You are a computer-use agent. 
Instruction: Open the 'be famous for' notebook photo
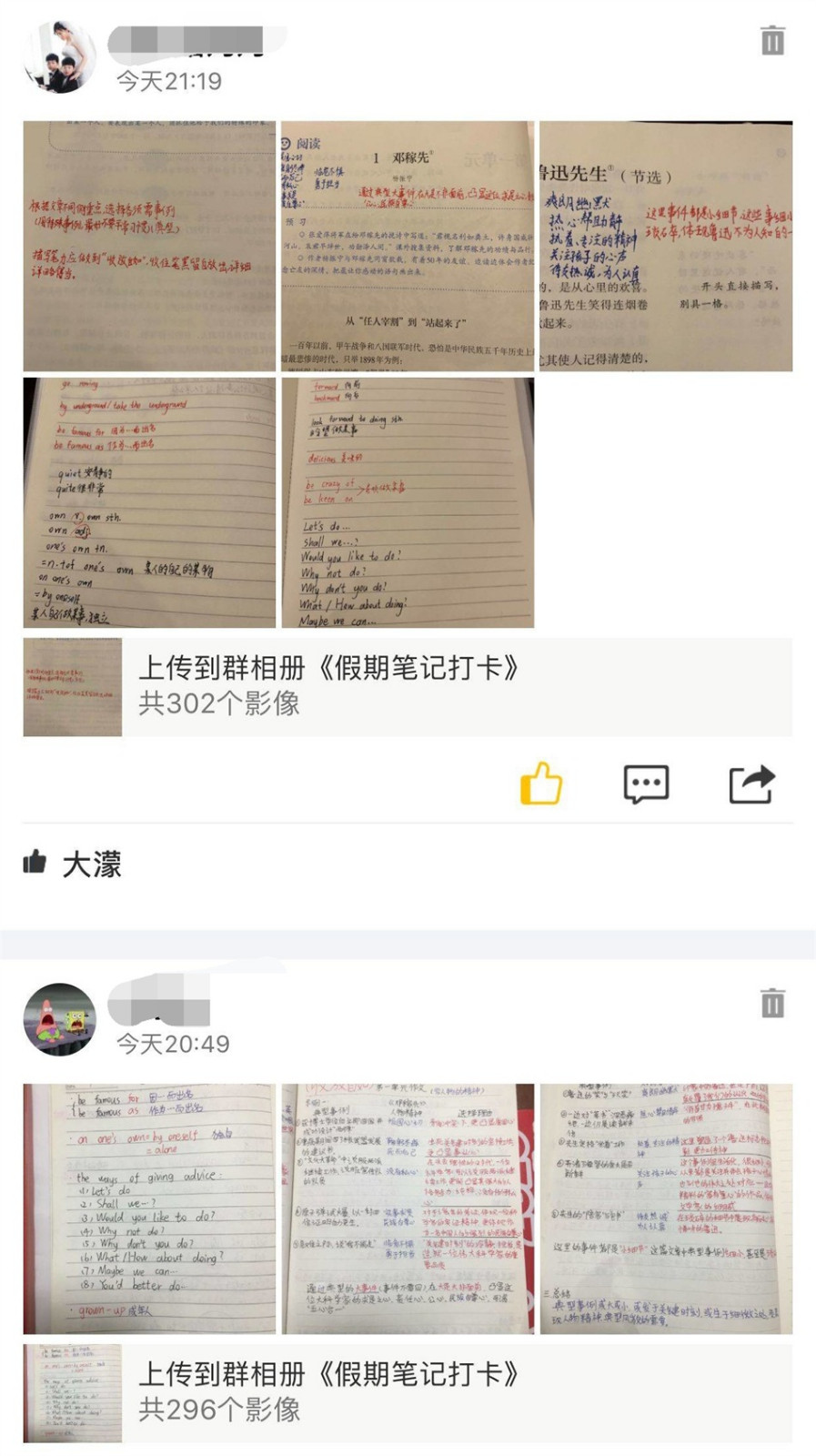pos(149,502)
